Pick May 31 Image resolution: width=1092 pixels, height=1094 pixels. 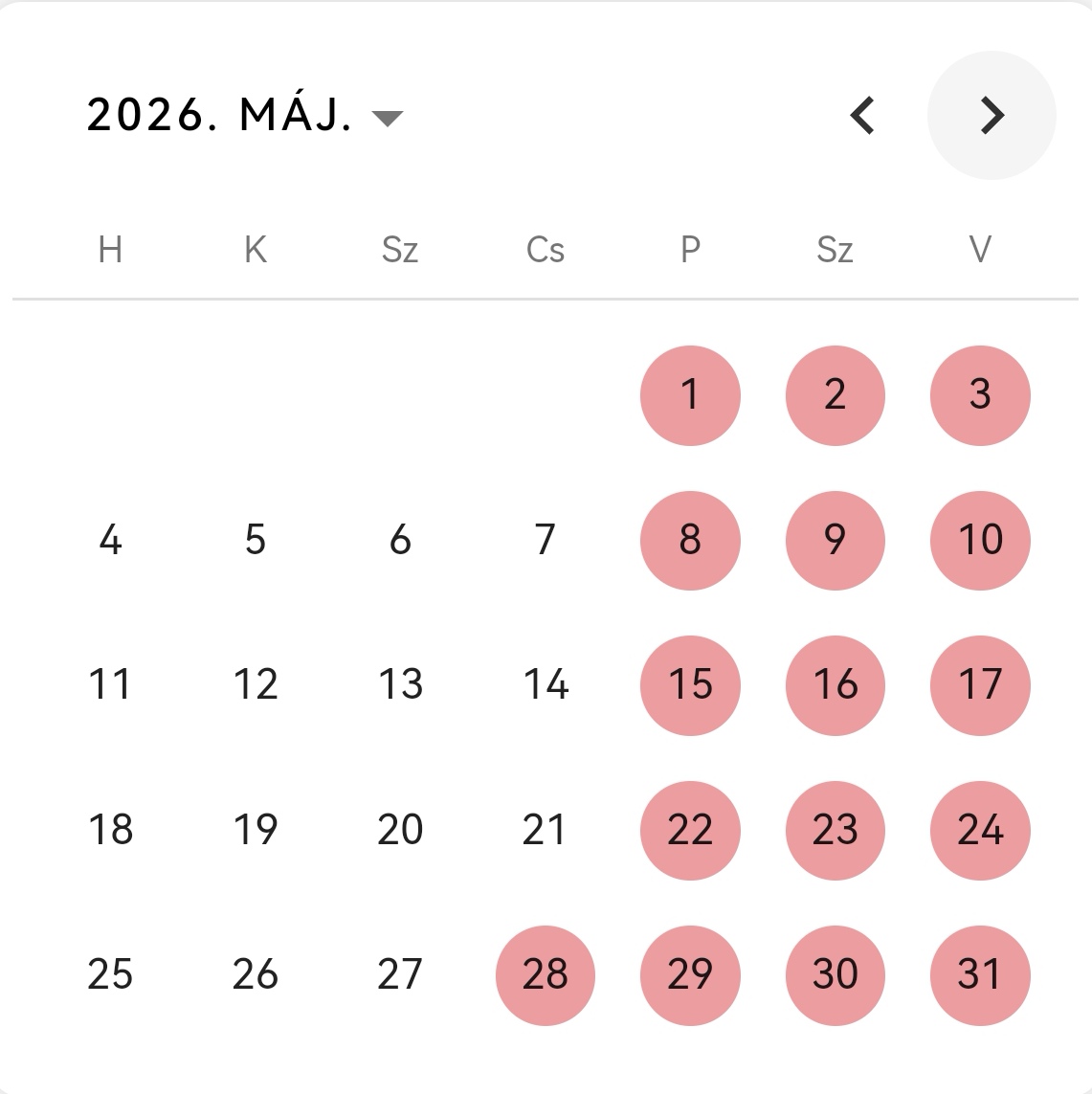[x=980, y=975]
